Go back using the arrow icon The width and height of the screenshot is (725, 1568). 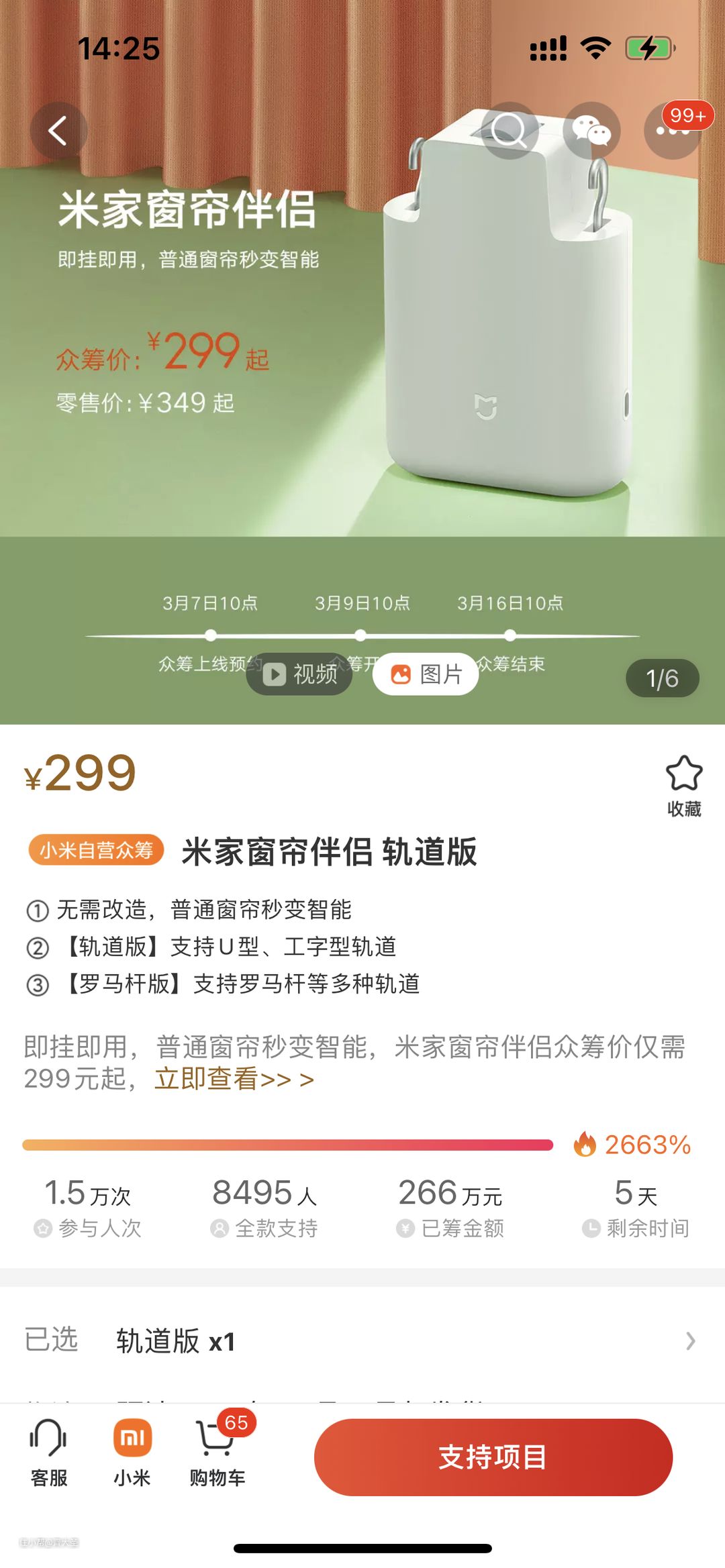click(x=58, y=130)
